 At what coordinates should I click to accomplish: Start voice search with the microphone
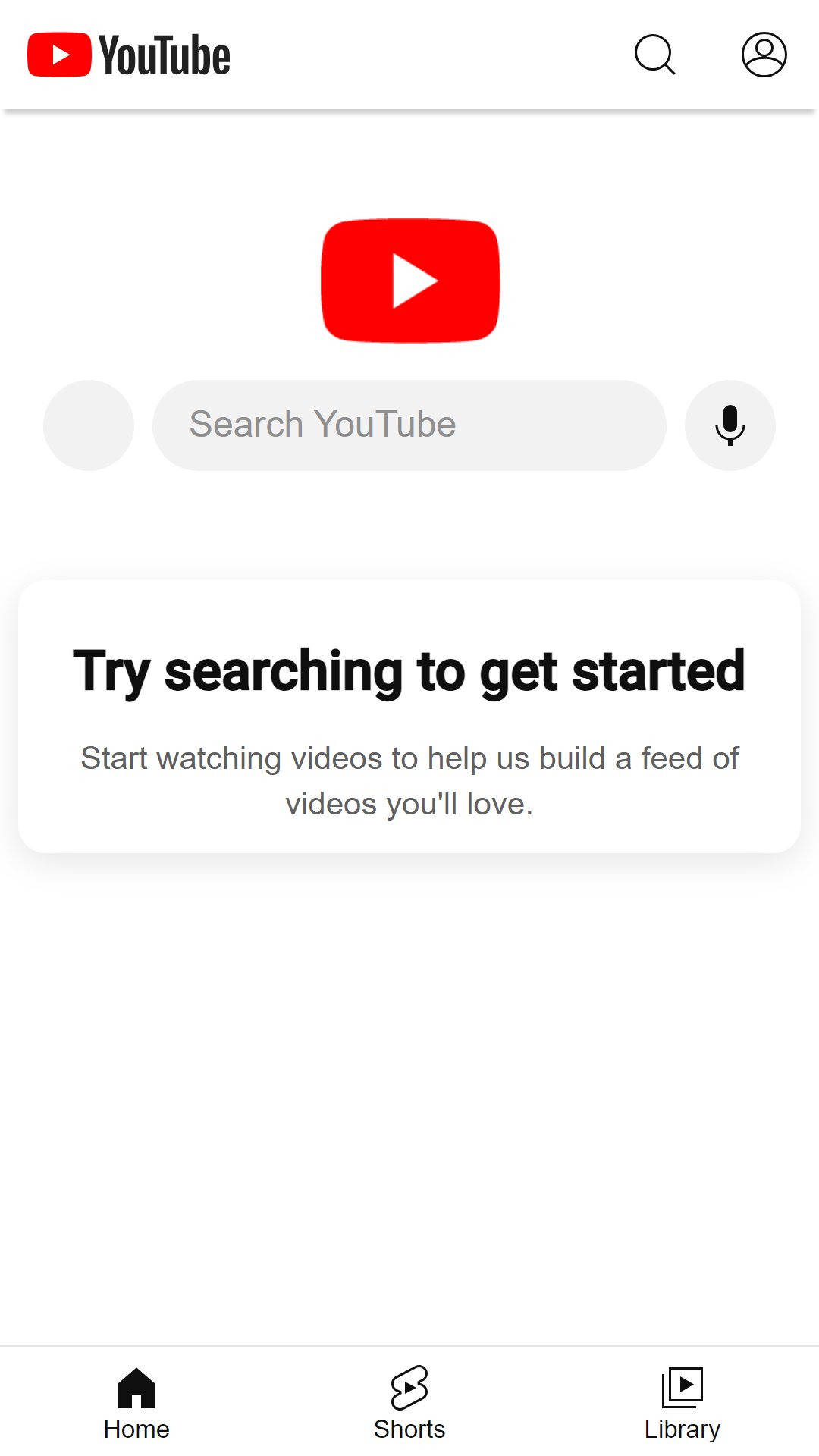click(730, 425)
